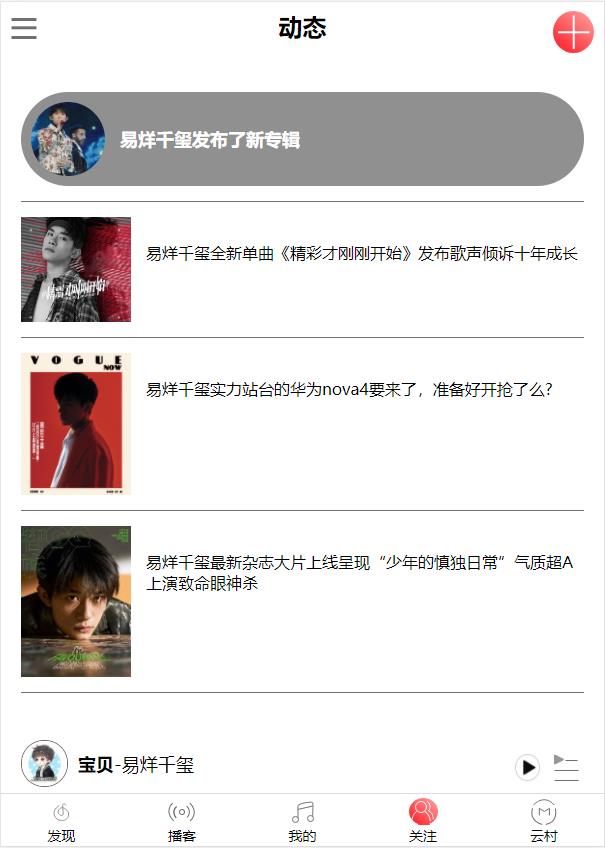Switch to the 云村 tab
This screenshot has width=605, height=848.
click(x=543, y=822)
